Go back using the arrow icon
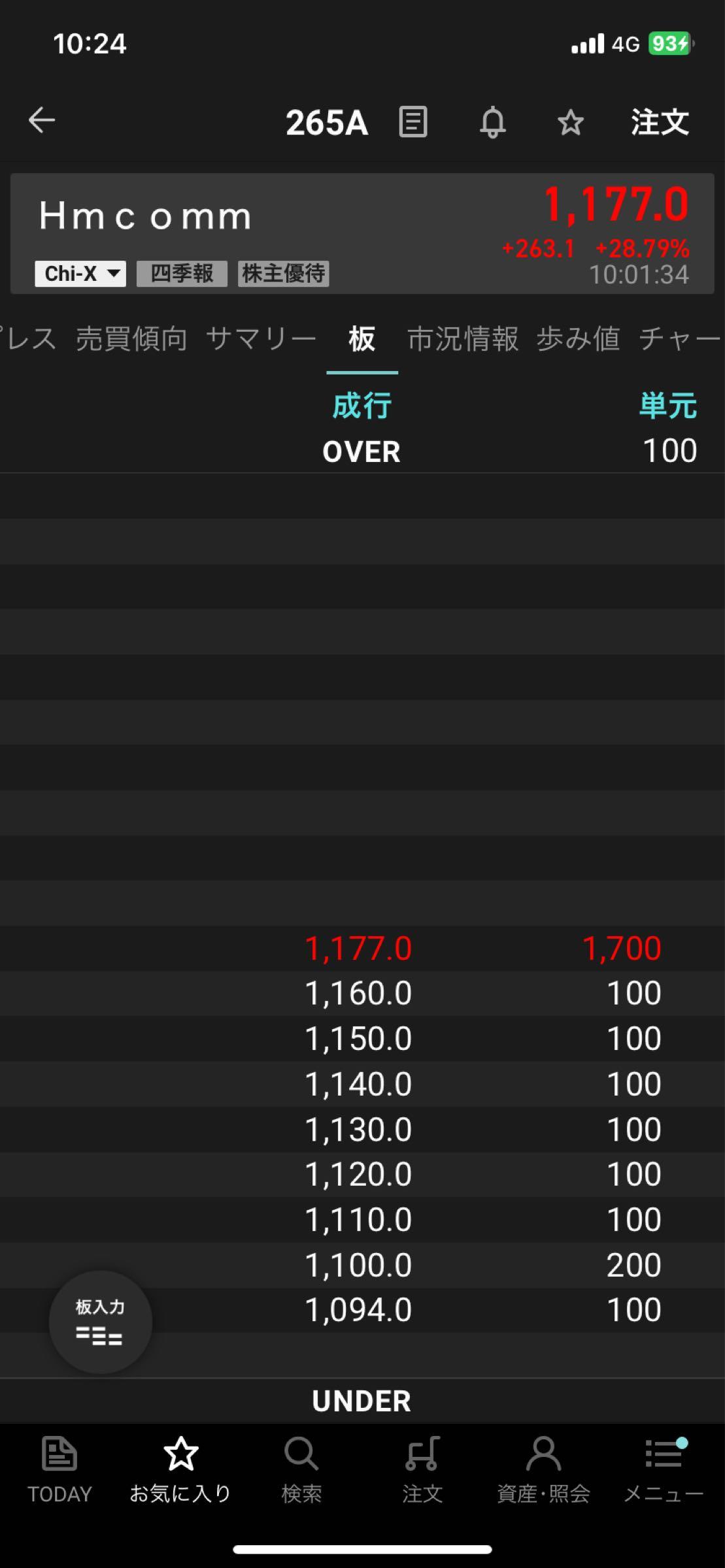Screen dimensions: 725x1568 (x=42, y=121)
